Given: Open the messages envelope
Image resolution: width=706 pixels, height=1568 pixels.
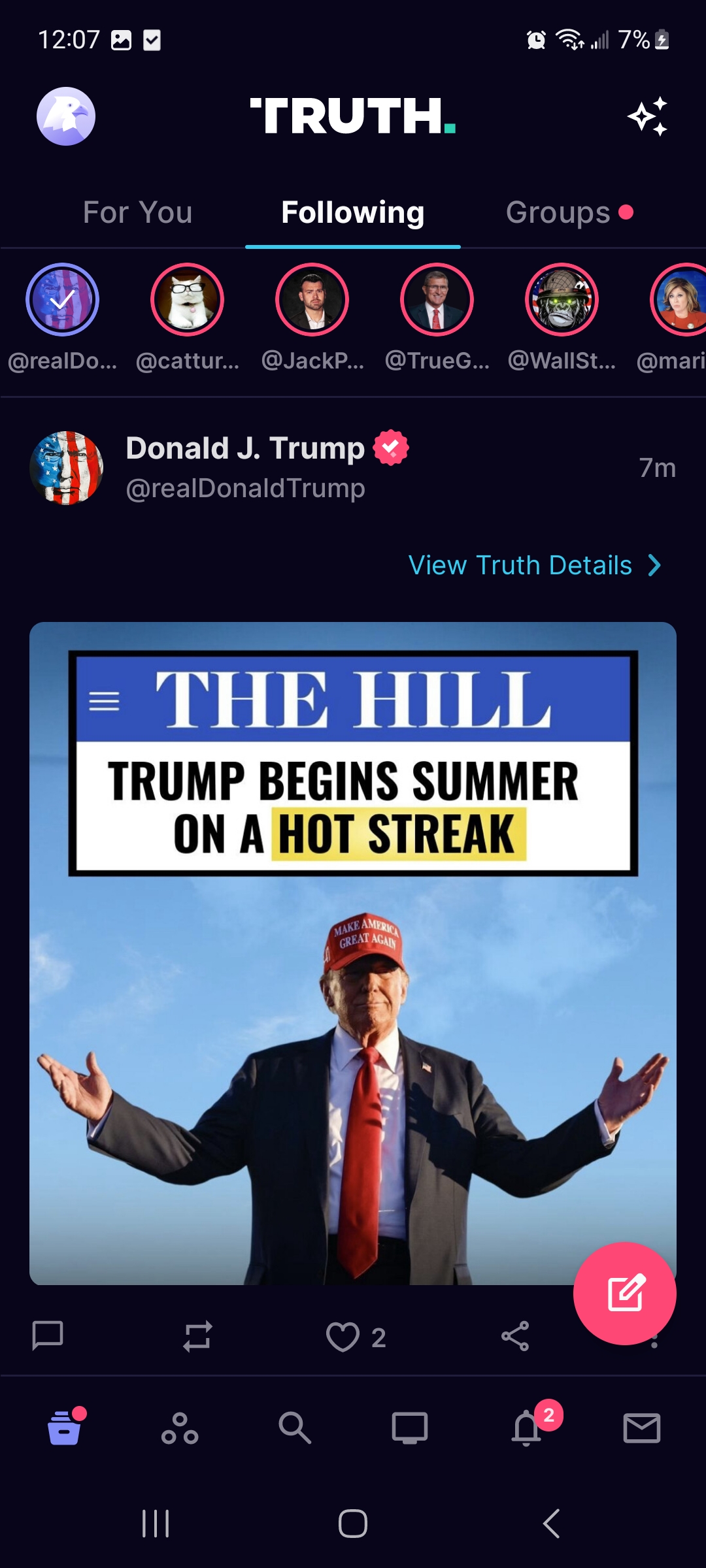Looking at the screenshot, I should pyautogui.click(x=642, y=1428).
